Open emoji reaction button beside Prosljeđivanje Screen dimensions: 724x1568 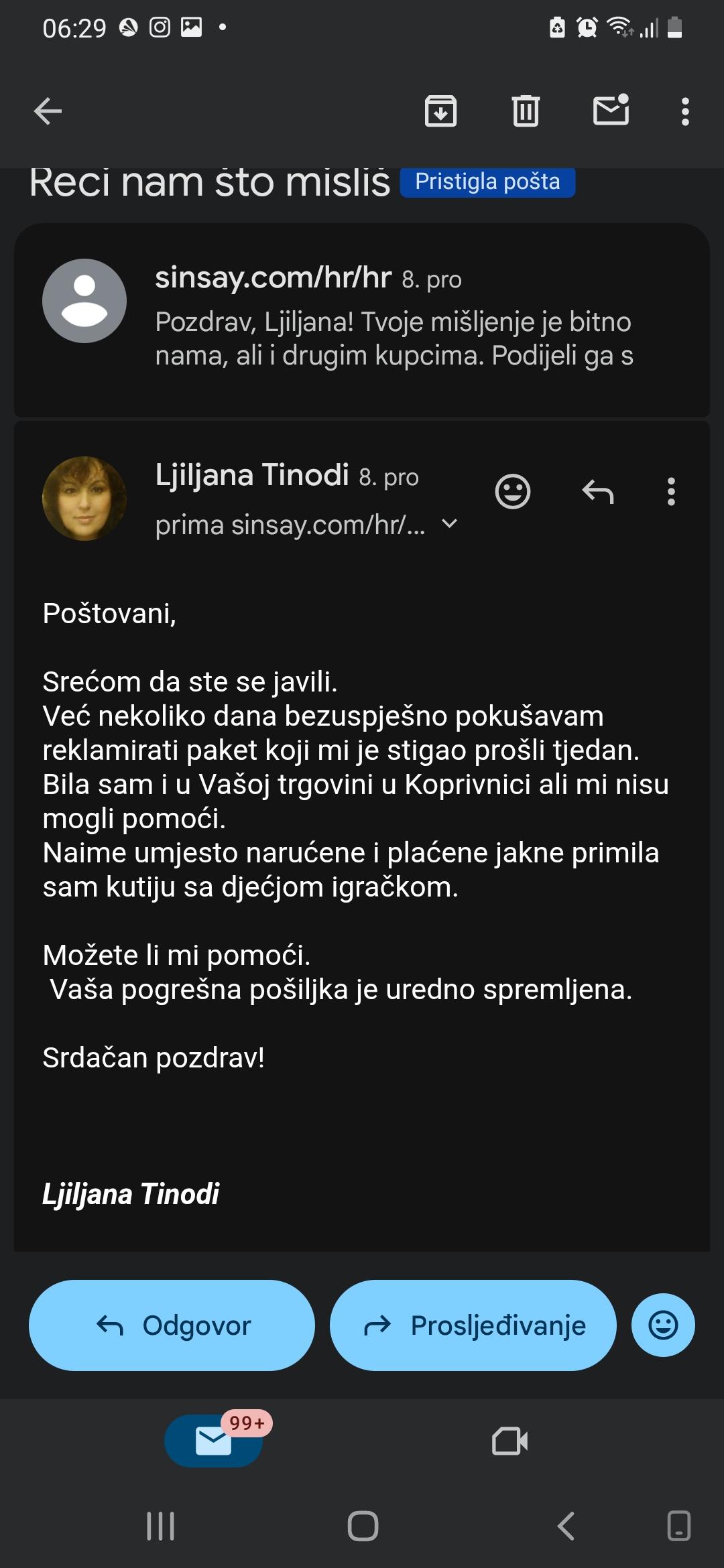[663, 1325]
